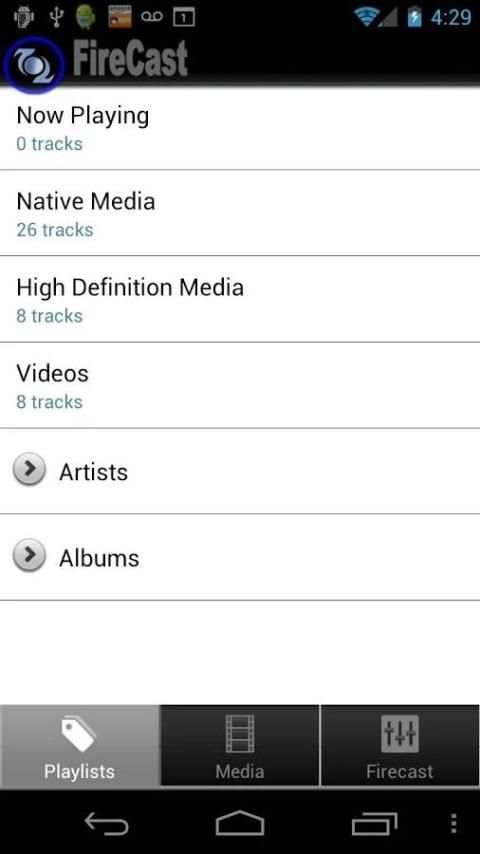Expand the Albums section
This screenshot has height=854, width=480.
point(240,557)
